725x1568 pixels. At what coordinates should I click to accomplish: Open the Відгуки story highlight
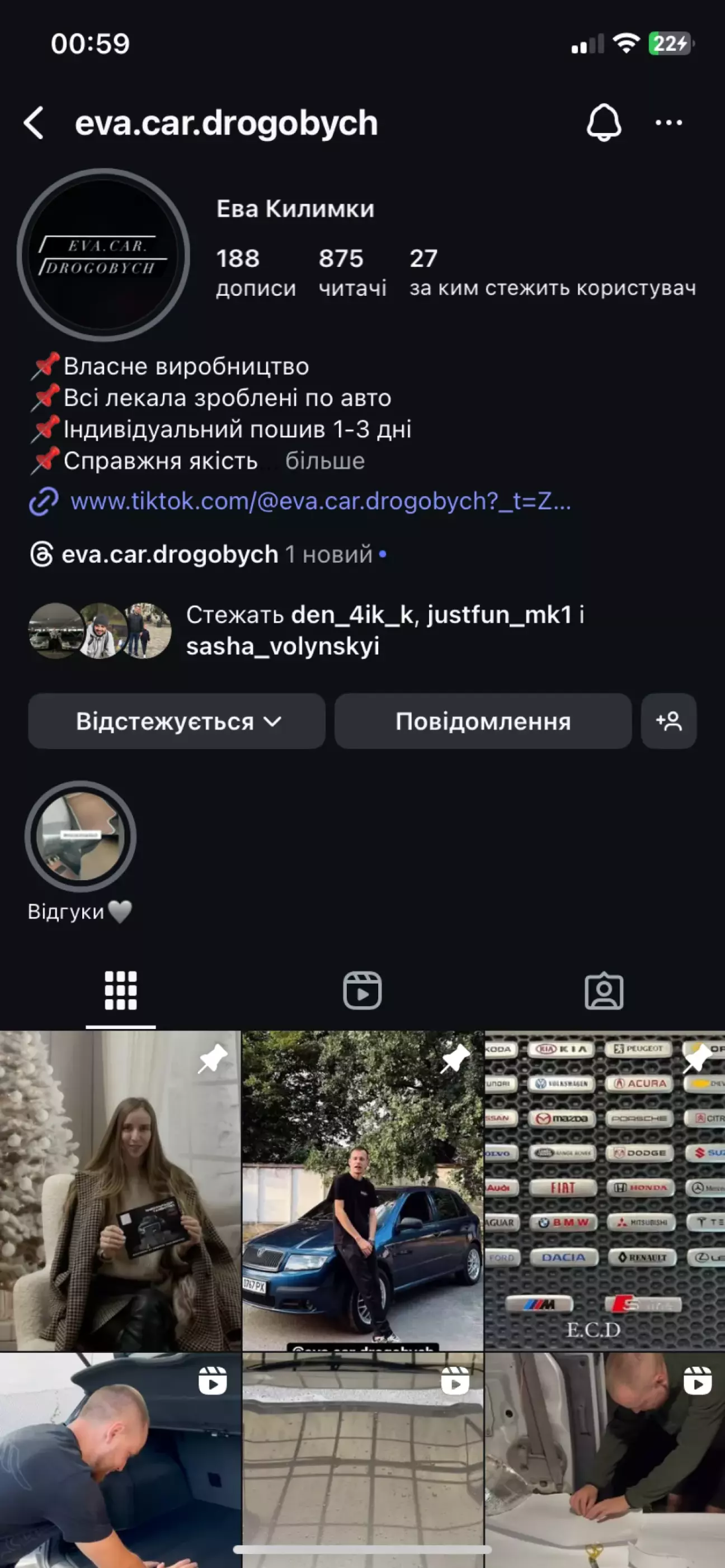click(x=81, y=837)
